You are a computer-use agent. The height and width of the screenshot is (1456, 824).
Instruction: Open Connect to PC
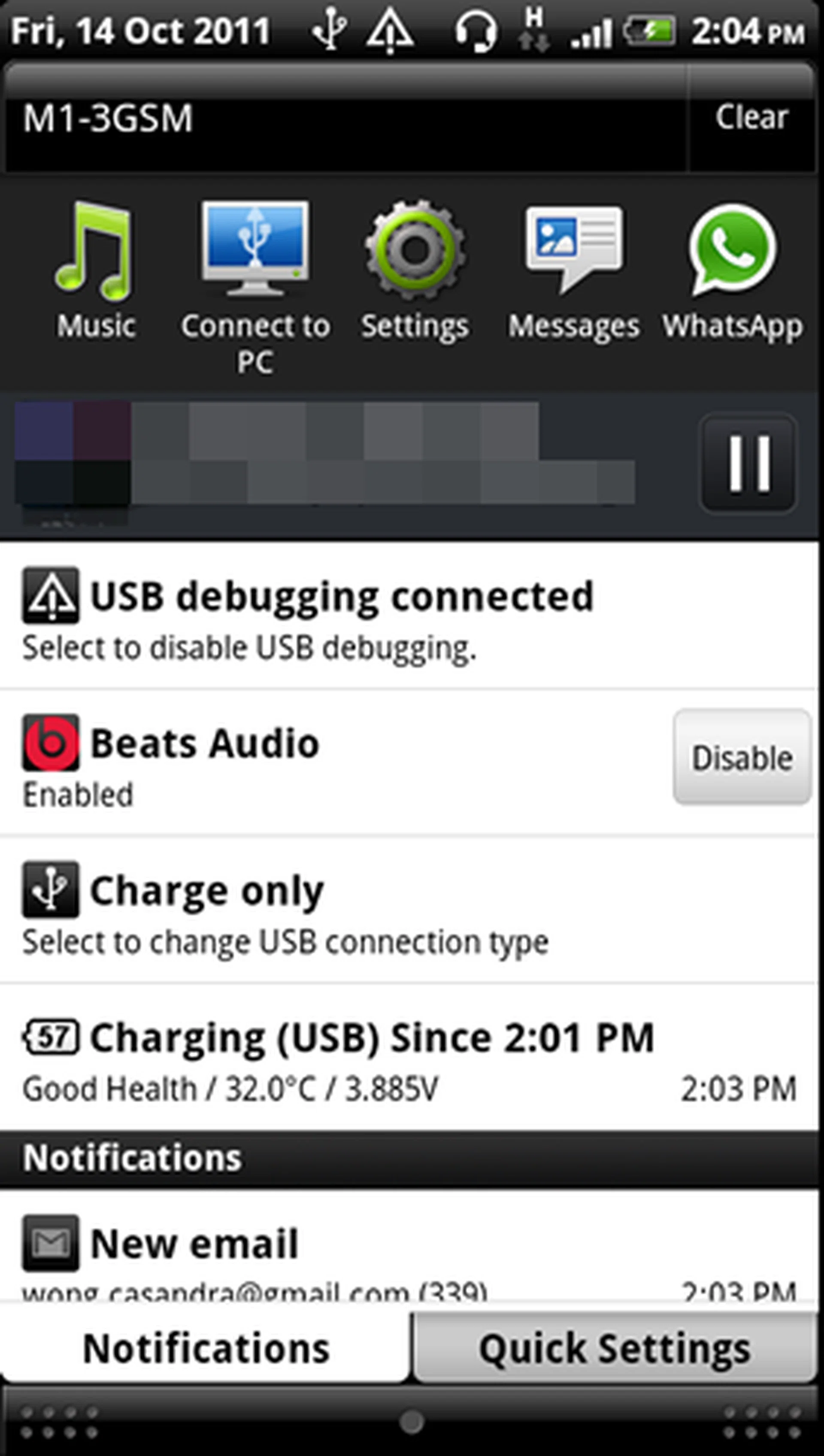tap(255, 283)
